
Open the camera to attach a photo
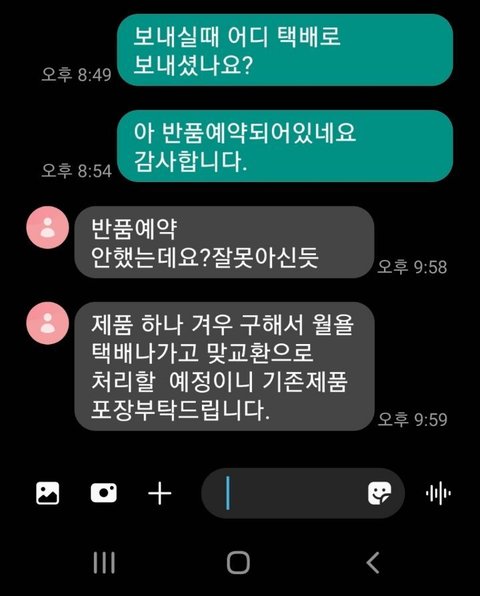tap(103, 493)
